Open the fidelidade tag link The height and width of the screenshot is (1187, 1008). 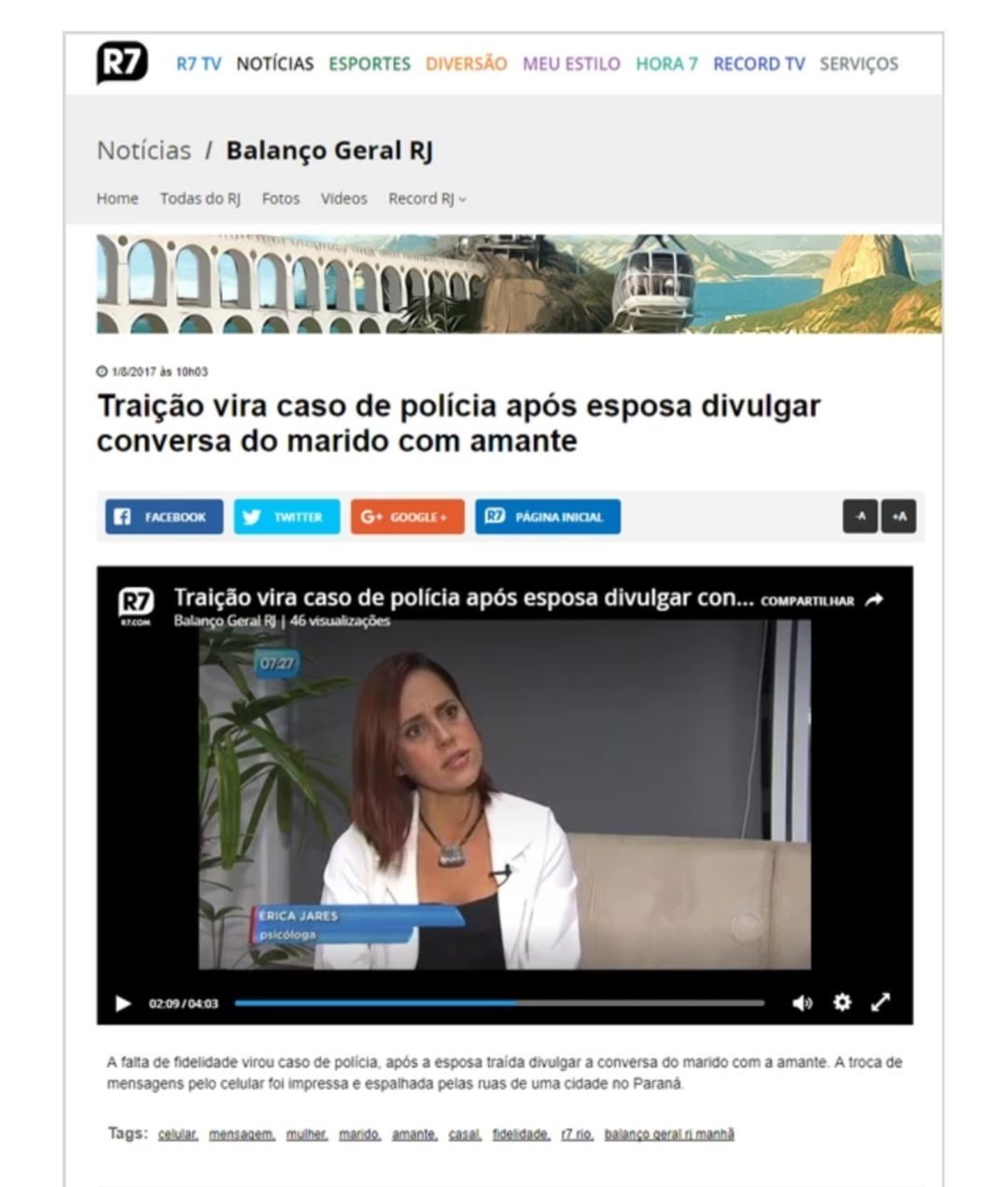point(520,1134)
